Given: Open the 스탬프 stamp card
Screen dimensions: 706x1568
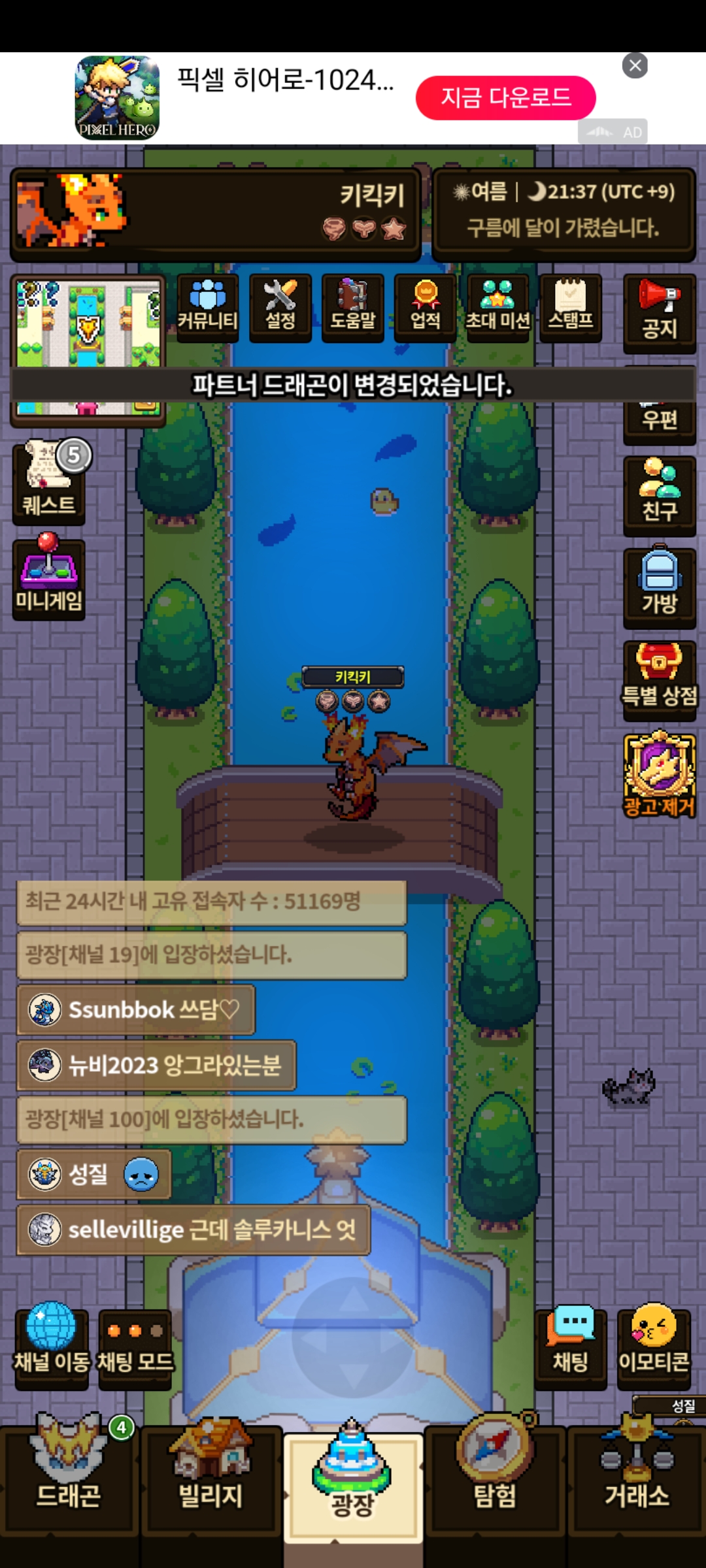Looking at the screenshot, I should pos(571,306).
